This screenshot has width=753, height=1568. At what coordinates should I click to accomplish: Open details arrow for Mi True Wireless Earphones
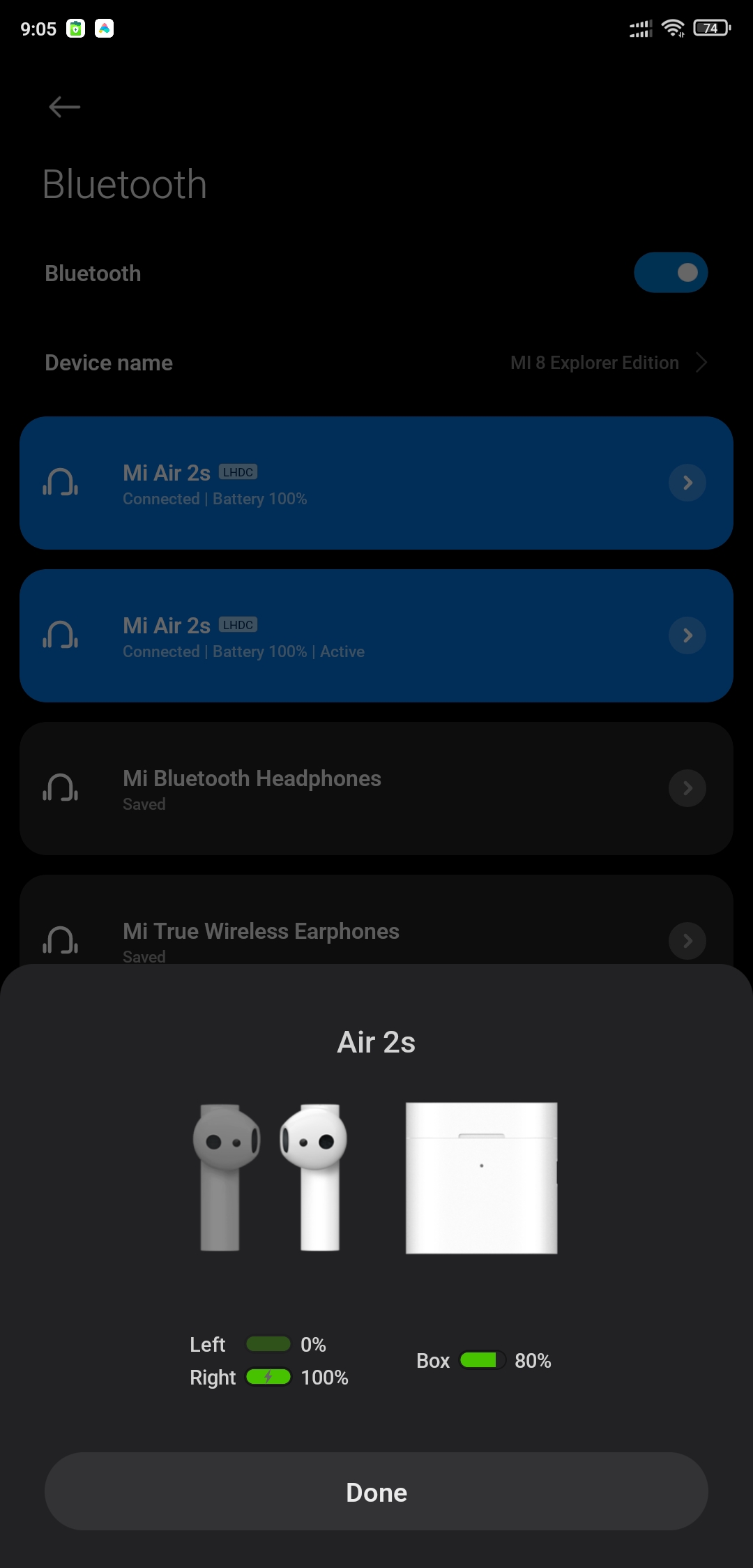click(x=687, y=940)
